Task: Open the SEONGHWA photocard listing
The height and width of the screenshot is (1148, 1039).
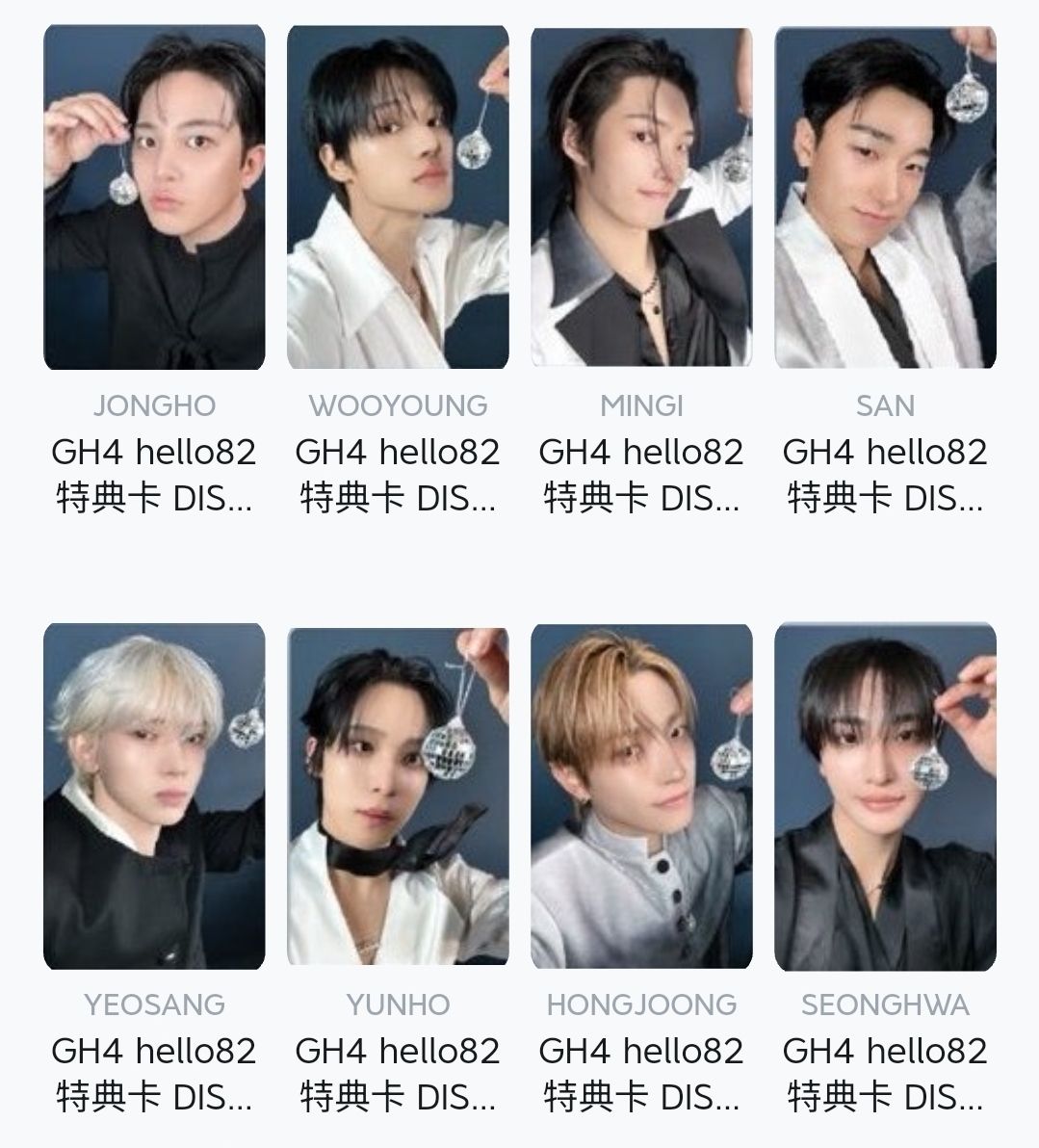Action: [x=885, y=796]
